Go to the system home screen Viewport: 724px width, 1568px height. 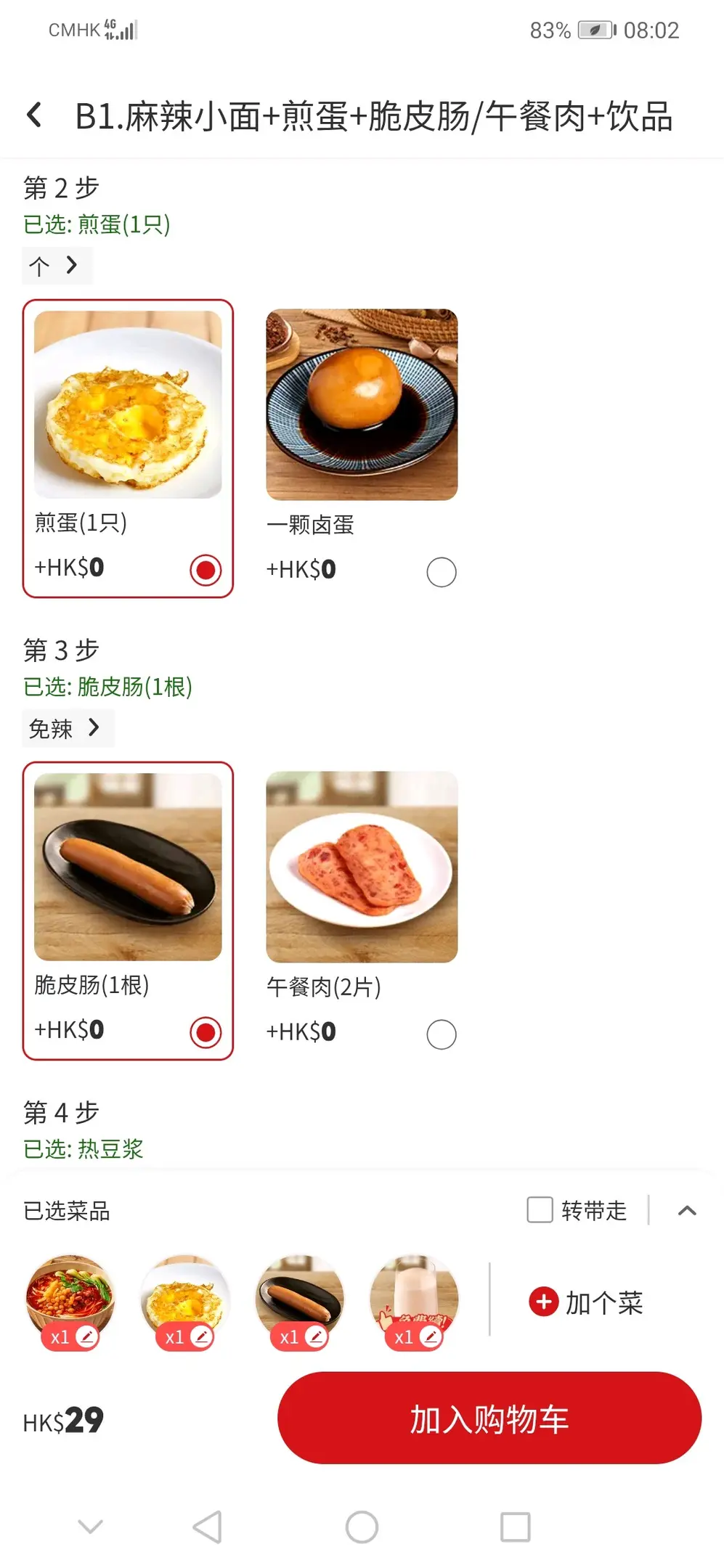(362, 1527)
